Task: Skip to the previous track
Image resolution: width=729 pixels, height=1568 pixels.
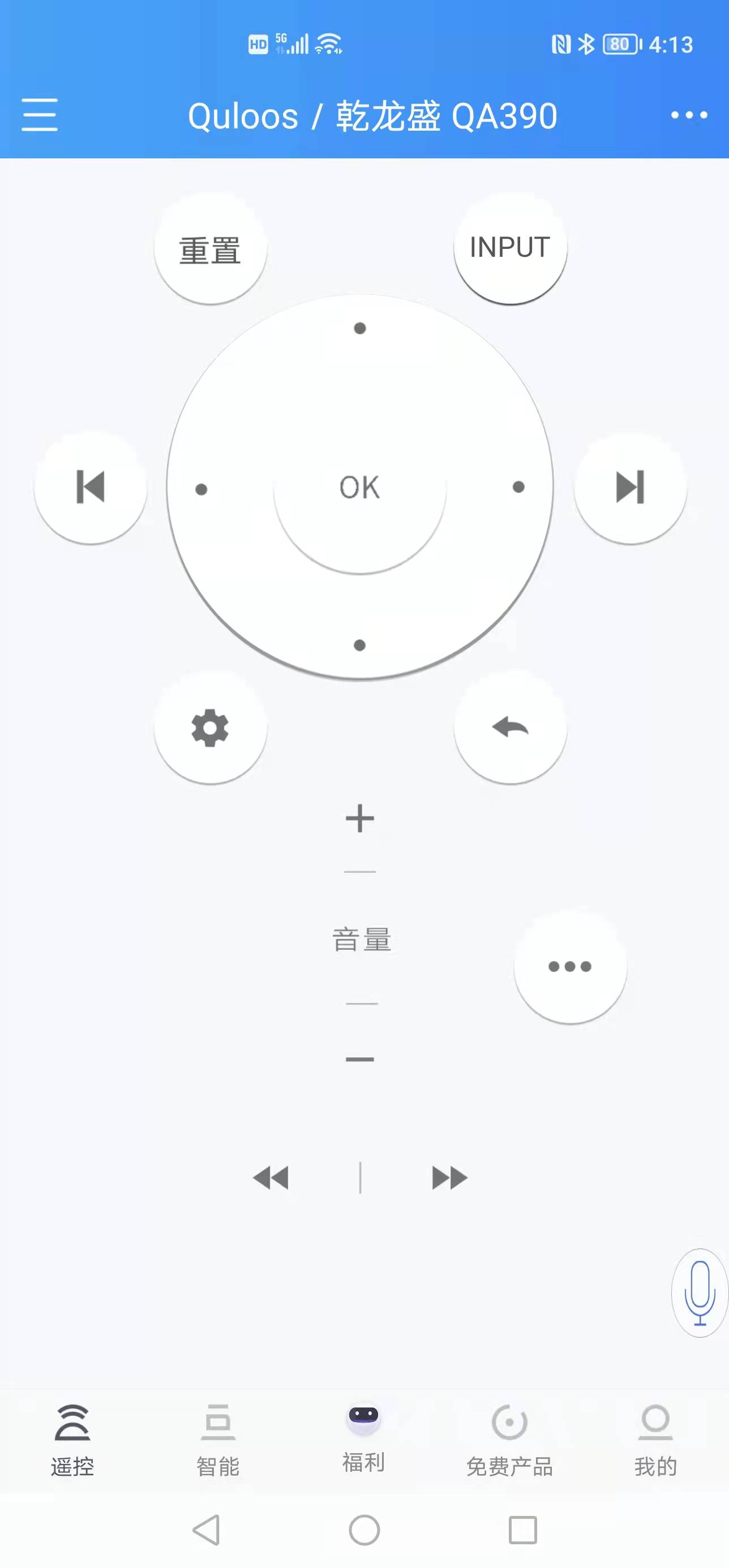Action: pos(91,487)
